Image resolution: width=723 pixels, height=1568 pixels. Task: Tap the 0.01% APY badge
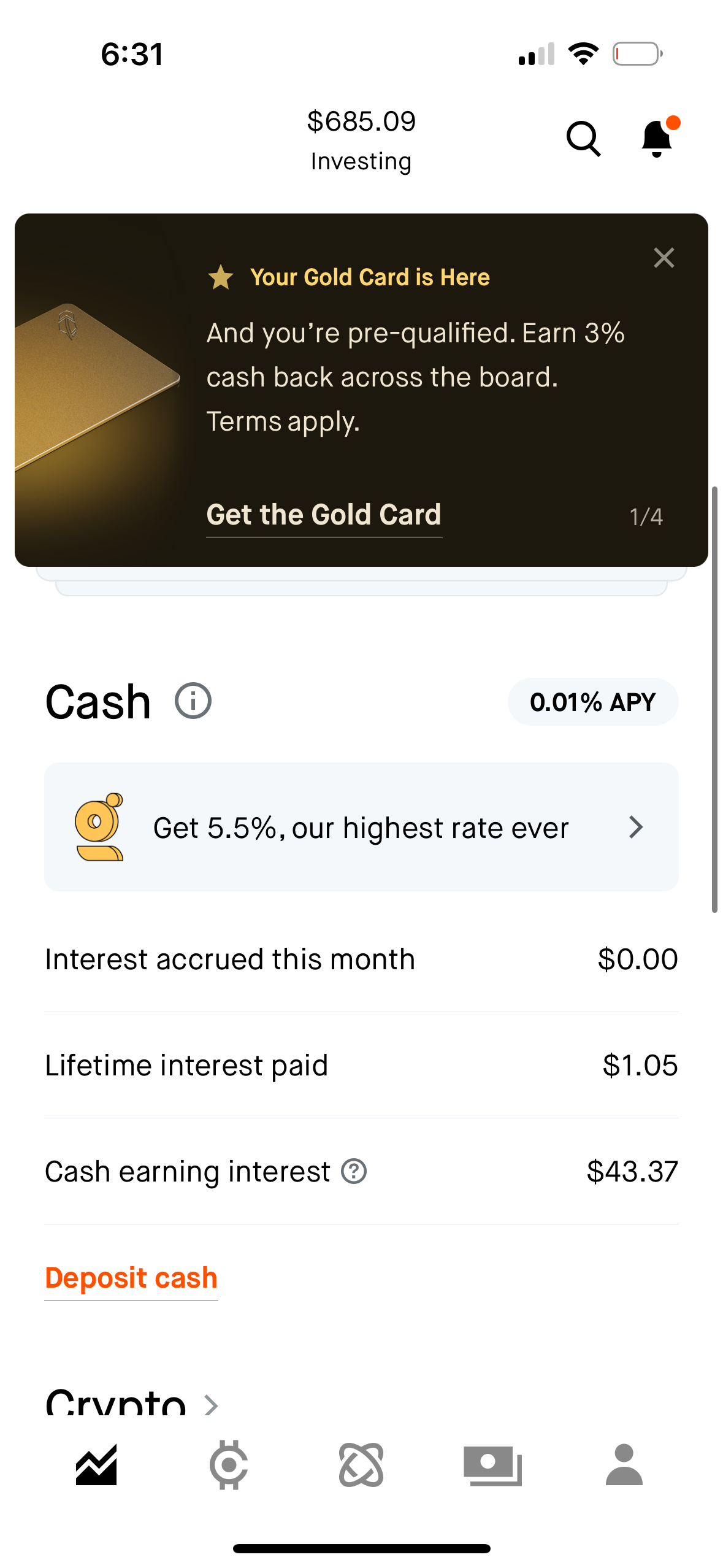(592, 702)
